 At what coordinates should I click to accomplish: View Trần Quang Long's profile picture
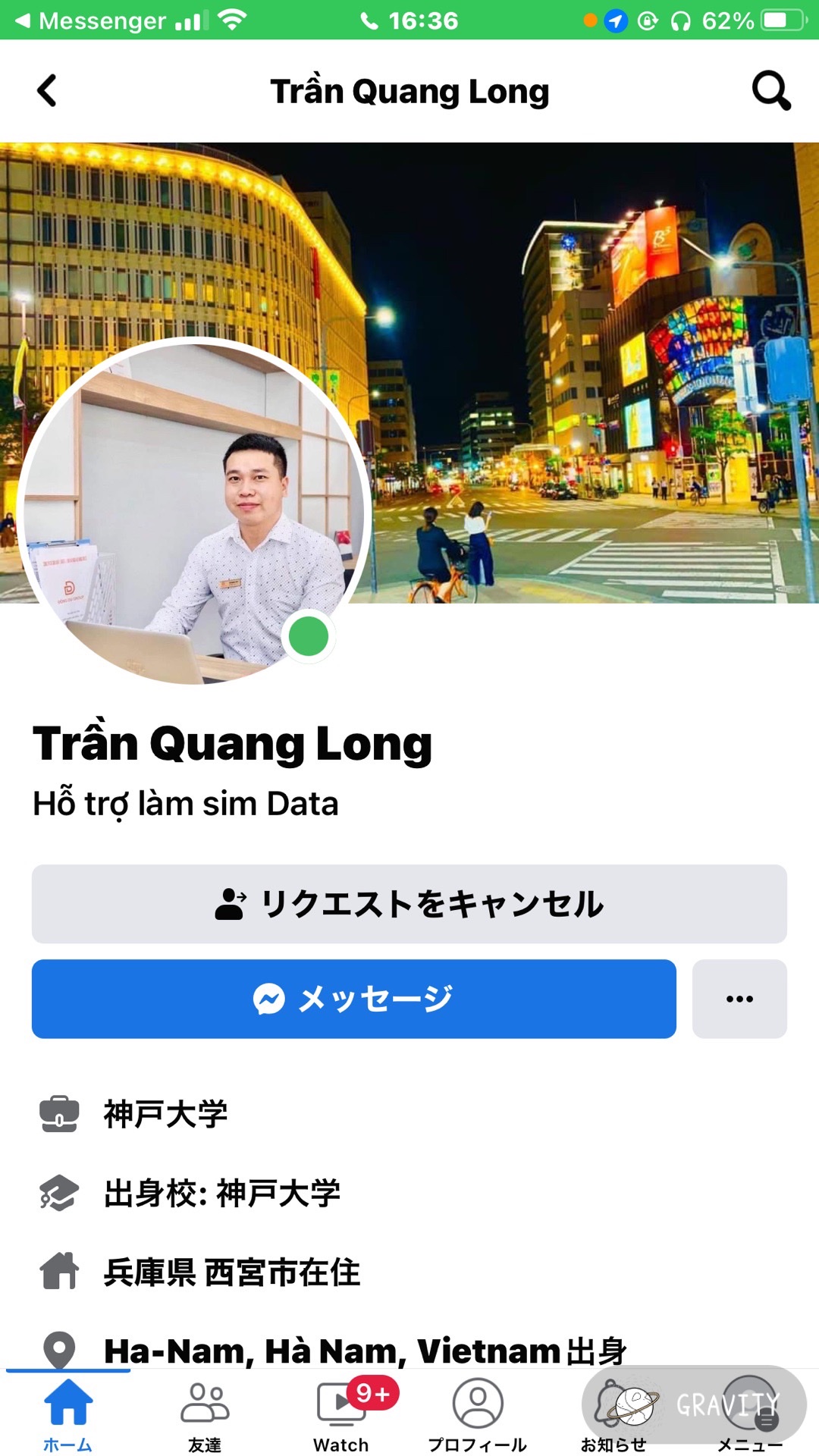[193, 512]
